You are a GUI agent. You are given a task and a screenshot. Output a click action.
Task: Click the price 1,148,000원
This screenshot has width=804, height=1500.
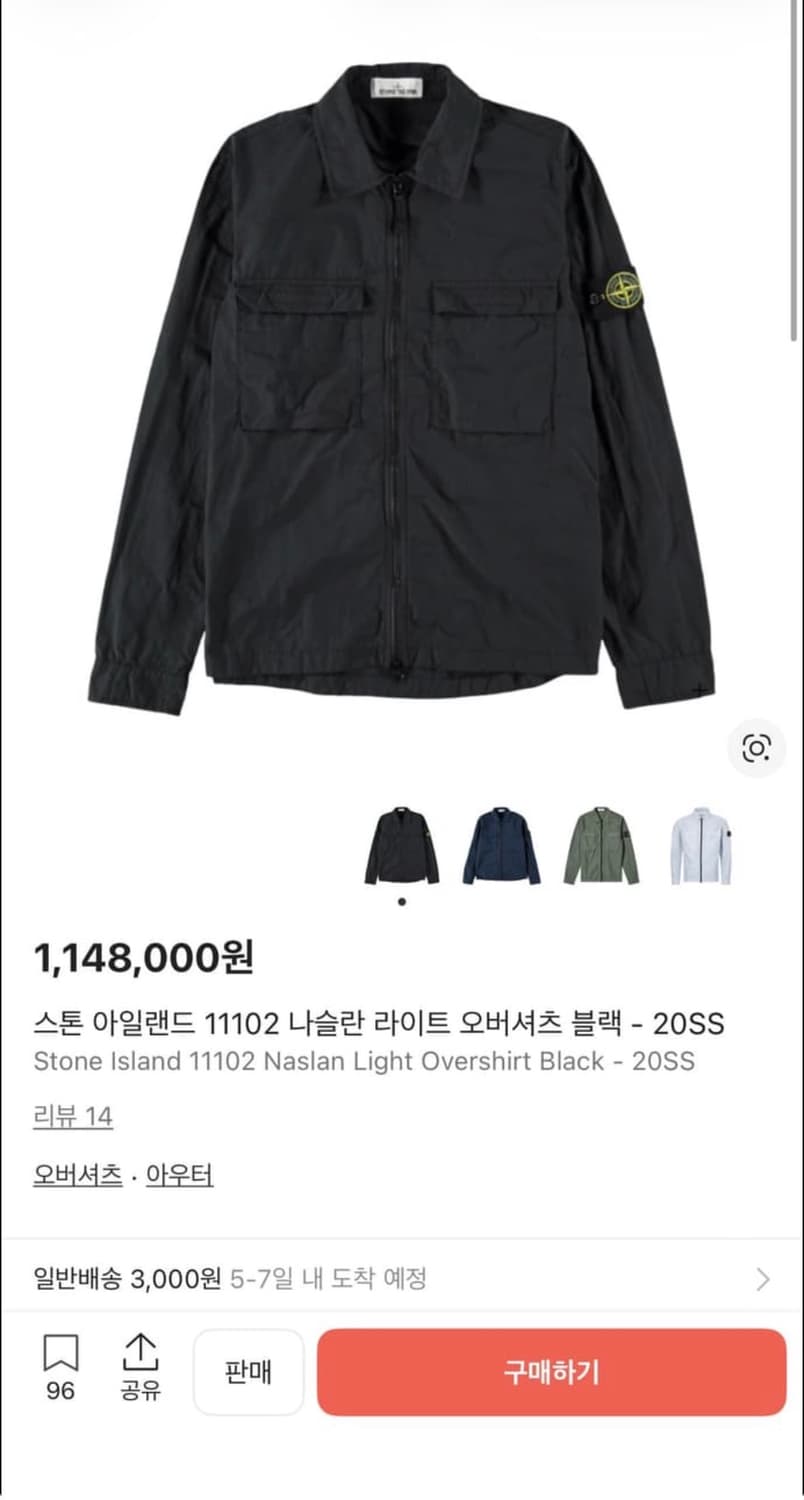click(x=146, y=958)
